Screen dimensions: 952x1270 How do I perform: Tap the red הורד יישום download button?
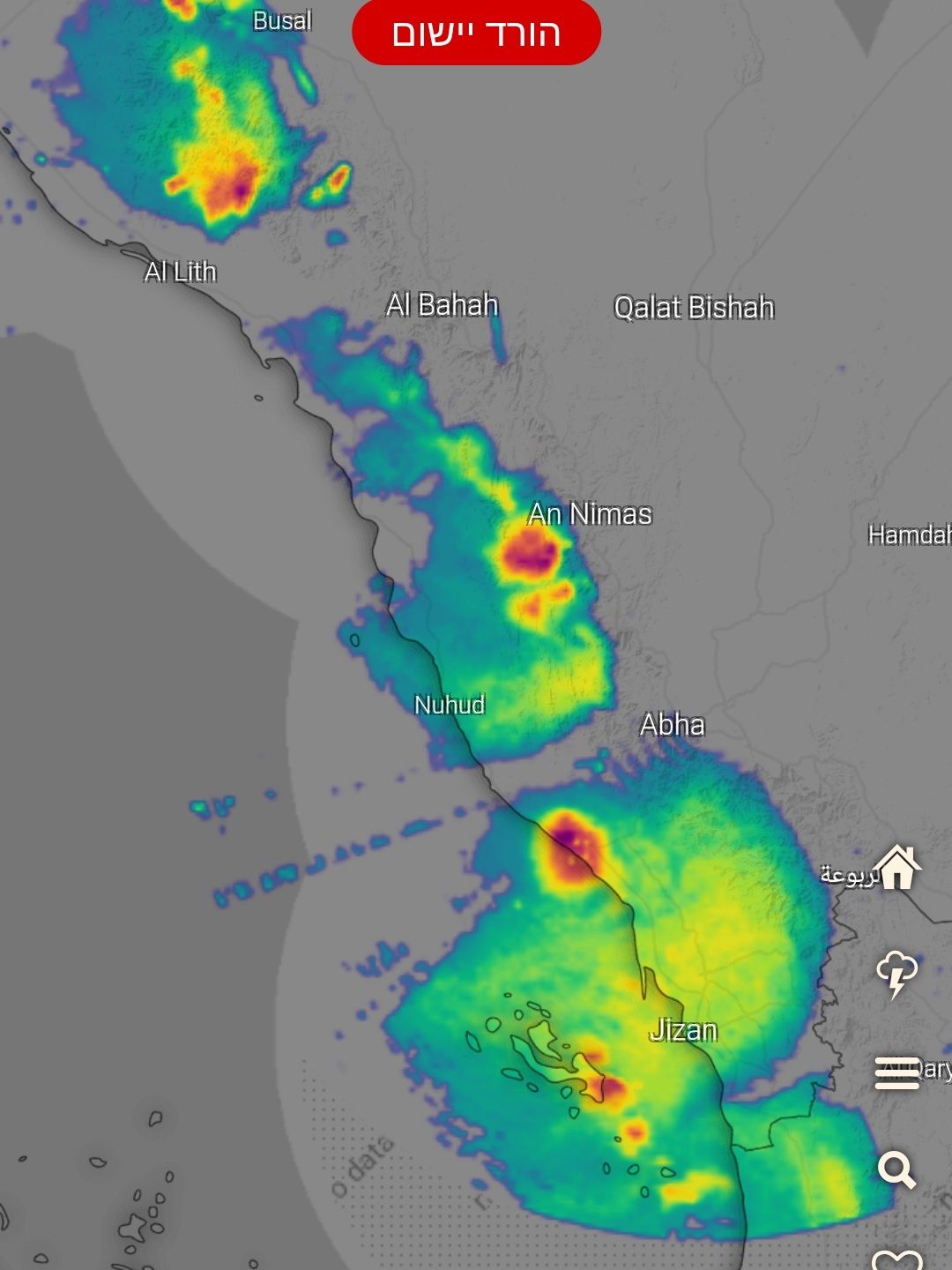[x=476, y=34]
